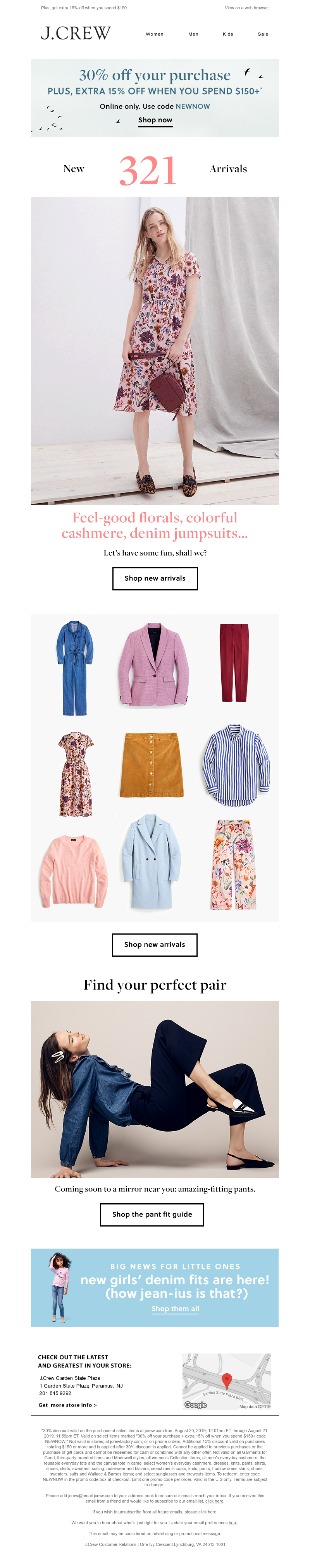View the pink cashmere sweater item
Screen dimensions: 310x1568
74,870
